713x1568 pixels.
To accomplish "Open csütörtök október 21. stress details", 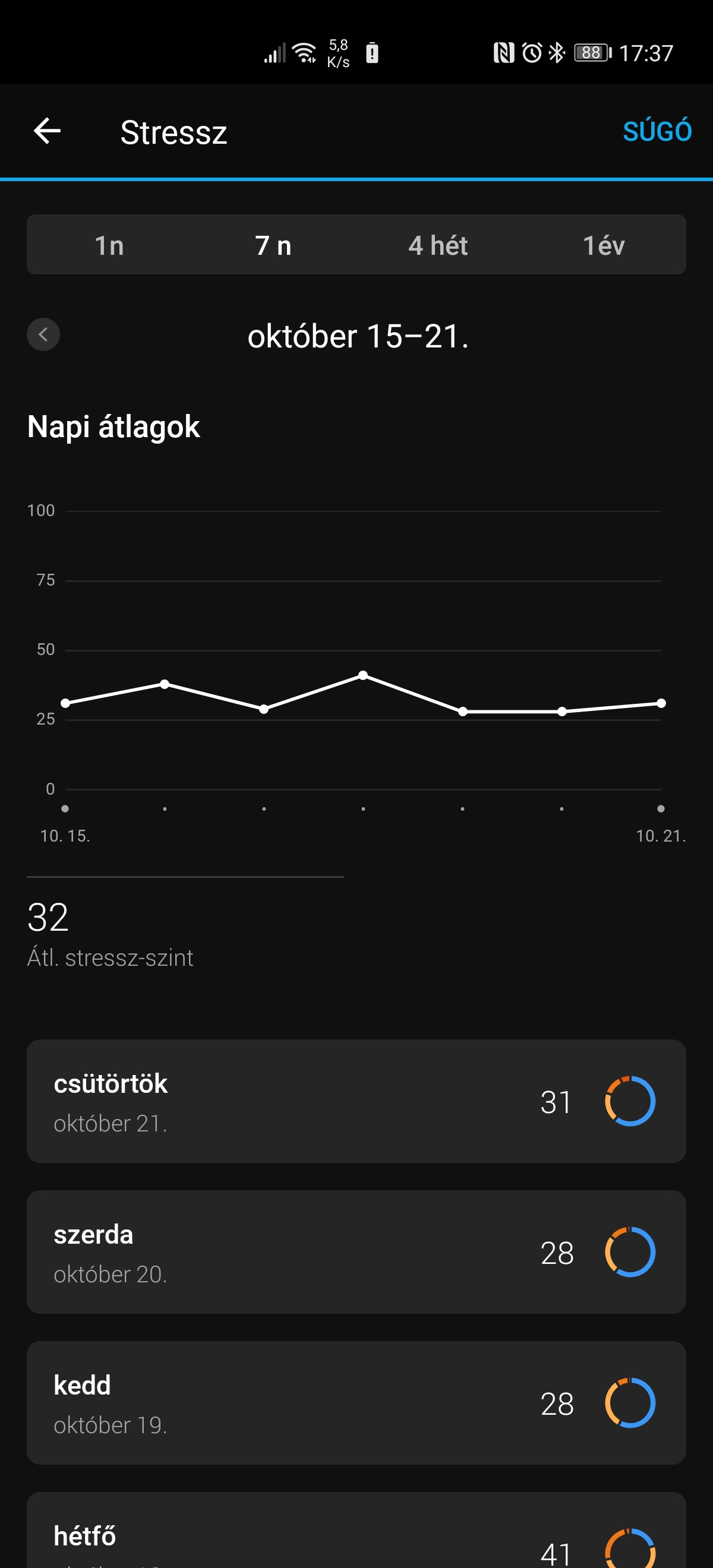I will (x=356, y=1101).
